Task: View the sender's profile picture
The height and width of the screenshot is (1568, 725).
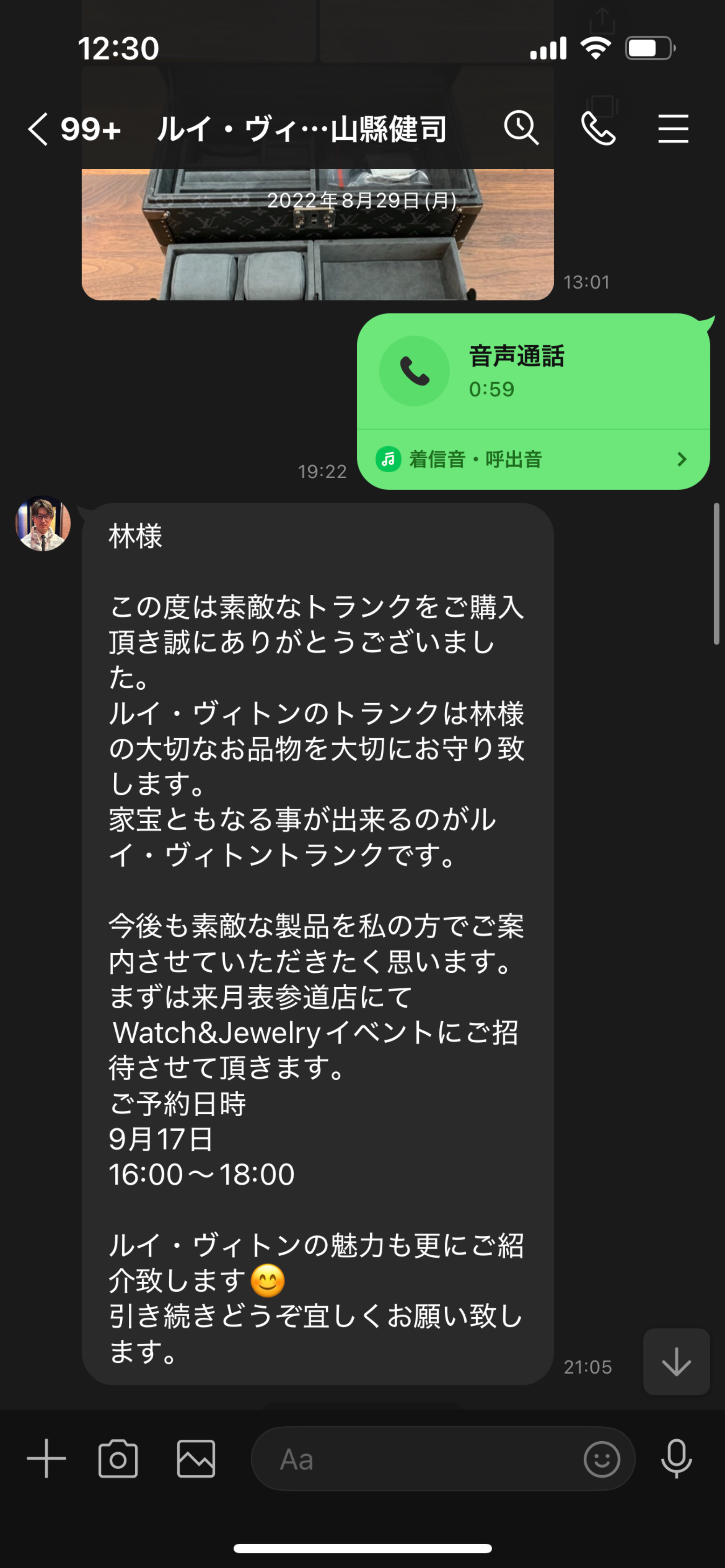Action: [x=43, y=524]
